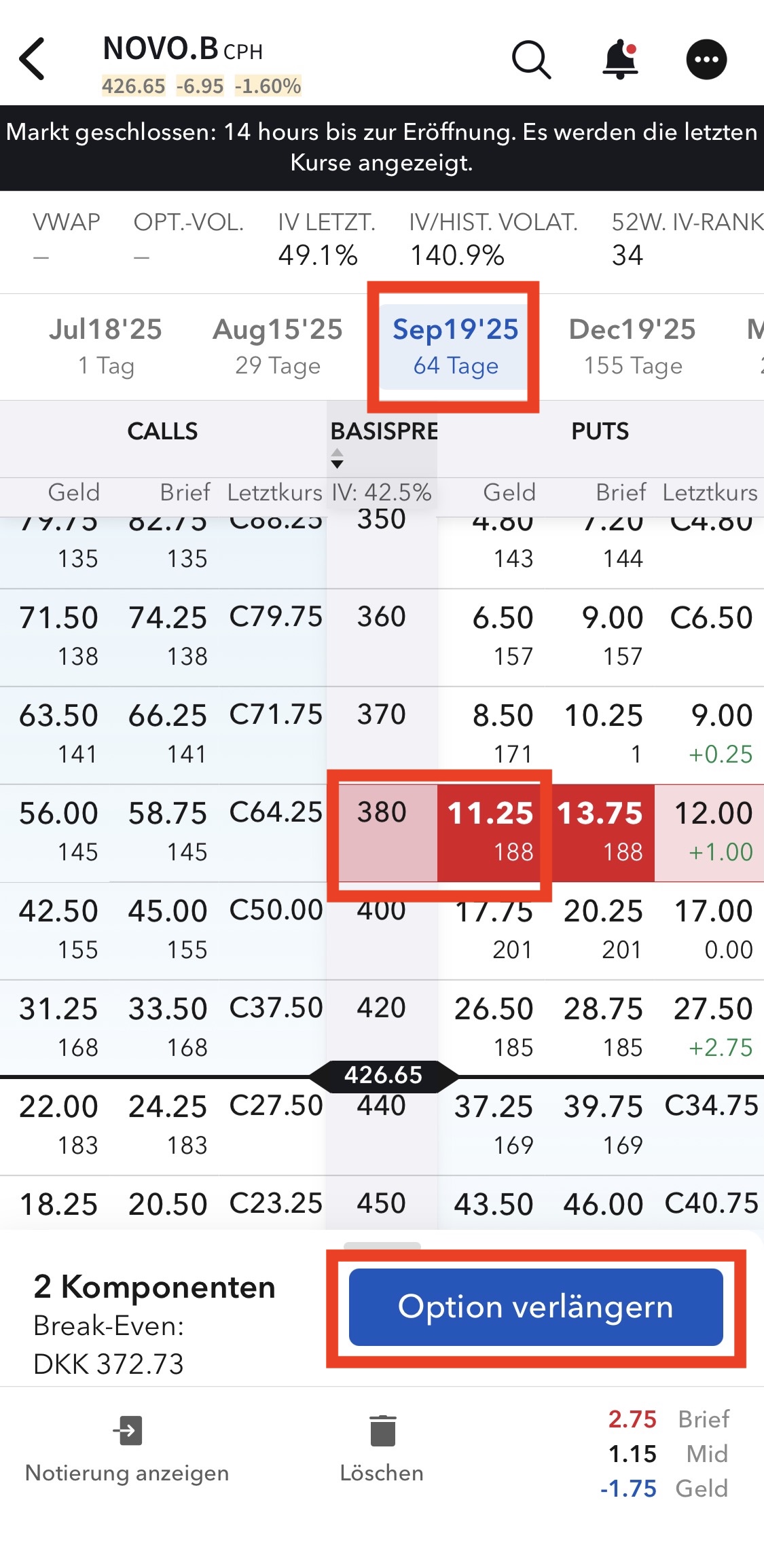Tap the IV: 42.5% column header

tap(381, 493)
